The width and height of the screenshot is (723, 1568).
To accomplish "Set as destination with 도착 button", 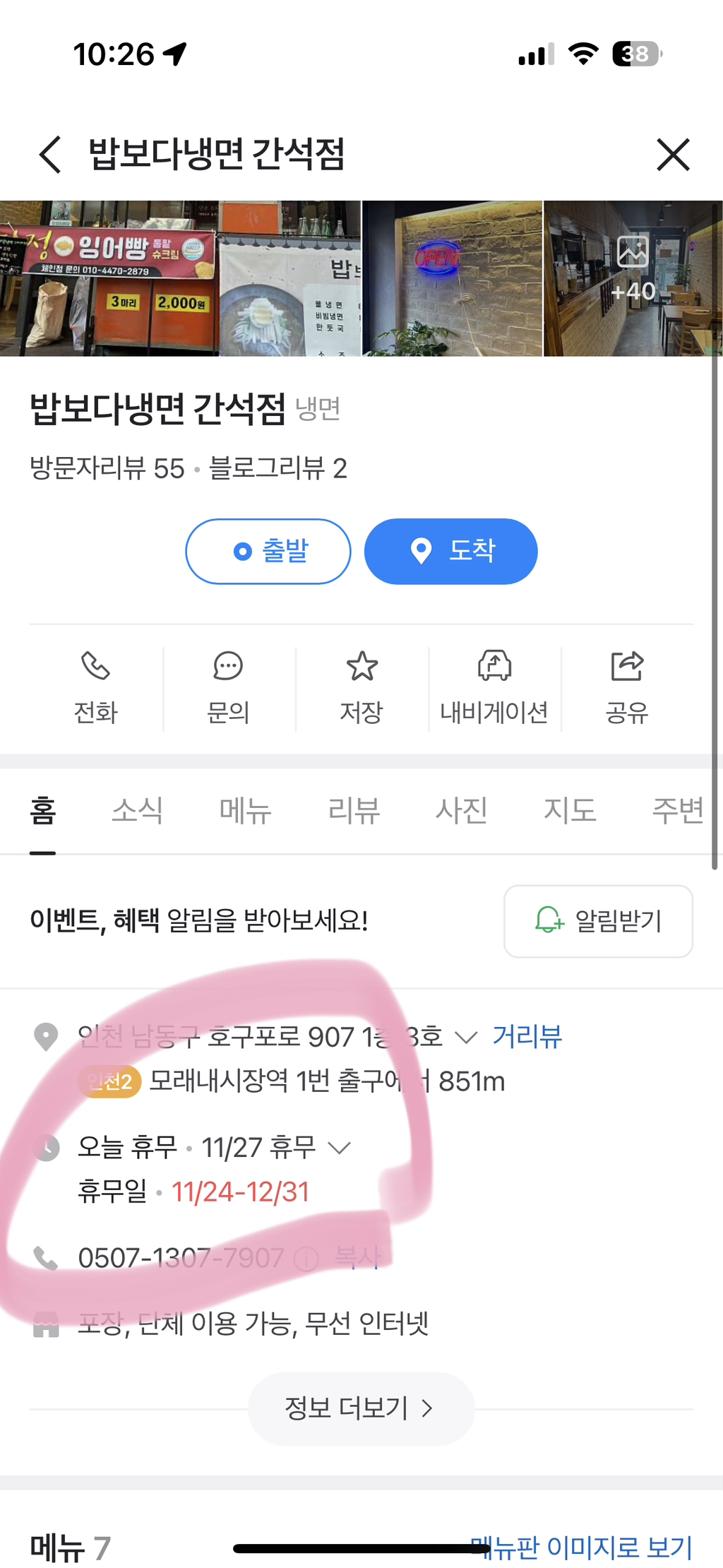I will [x=450, y=551].
